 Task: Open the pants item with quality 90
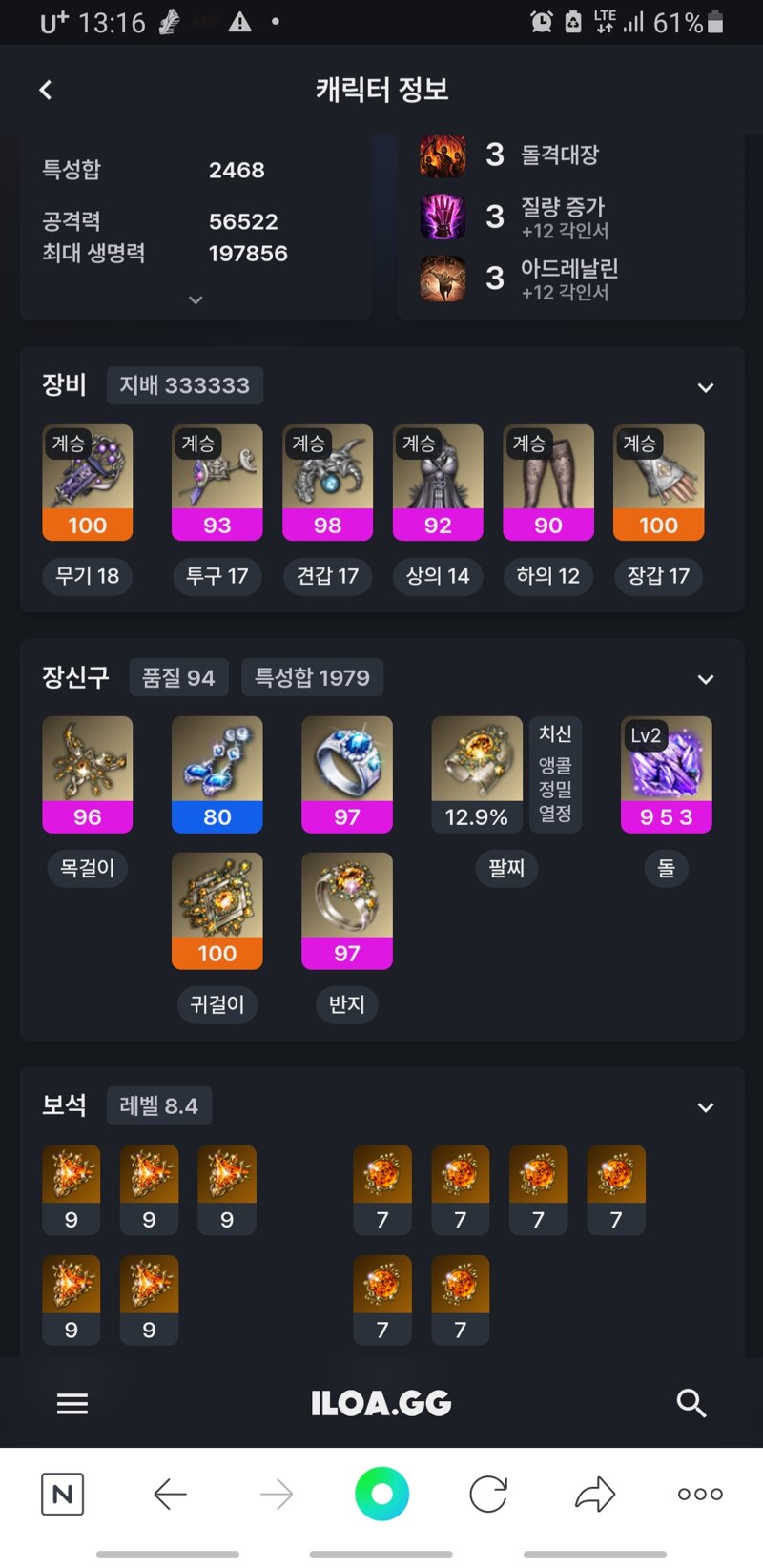tap(548, 483)
